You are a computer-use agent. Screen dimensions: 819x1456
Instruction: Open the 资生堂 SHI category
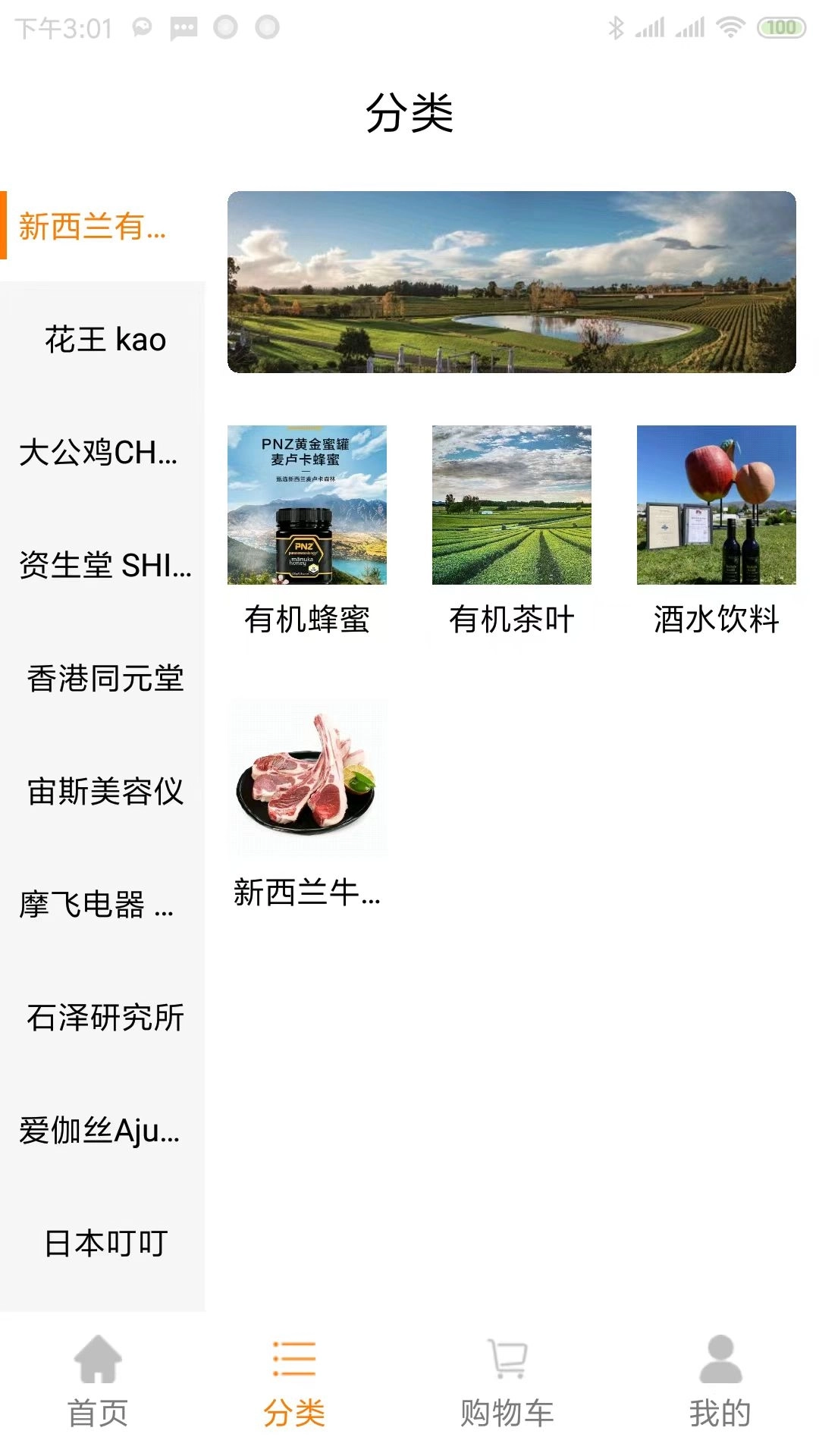tap(102, 567)
